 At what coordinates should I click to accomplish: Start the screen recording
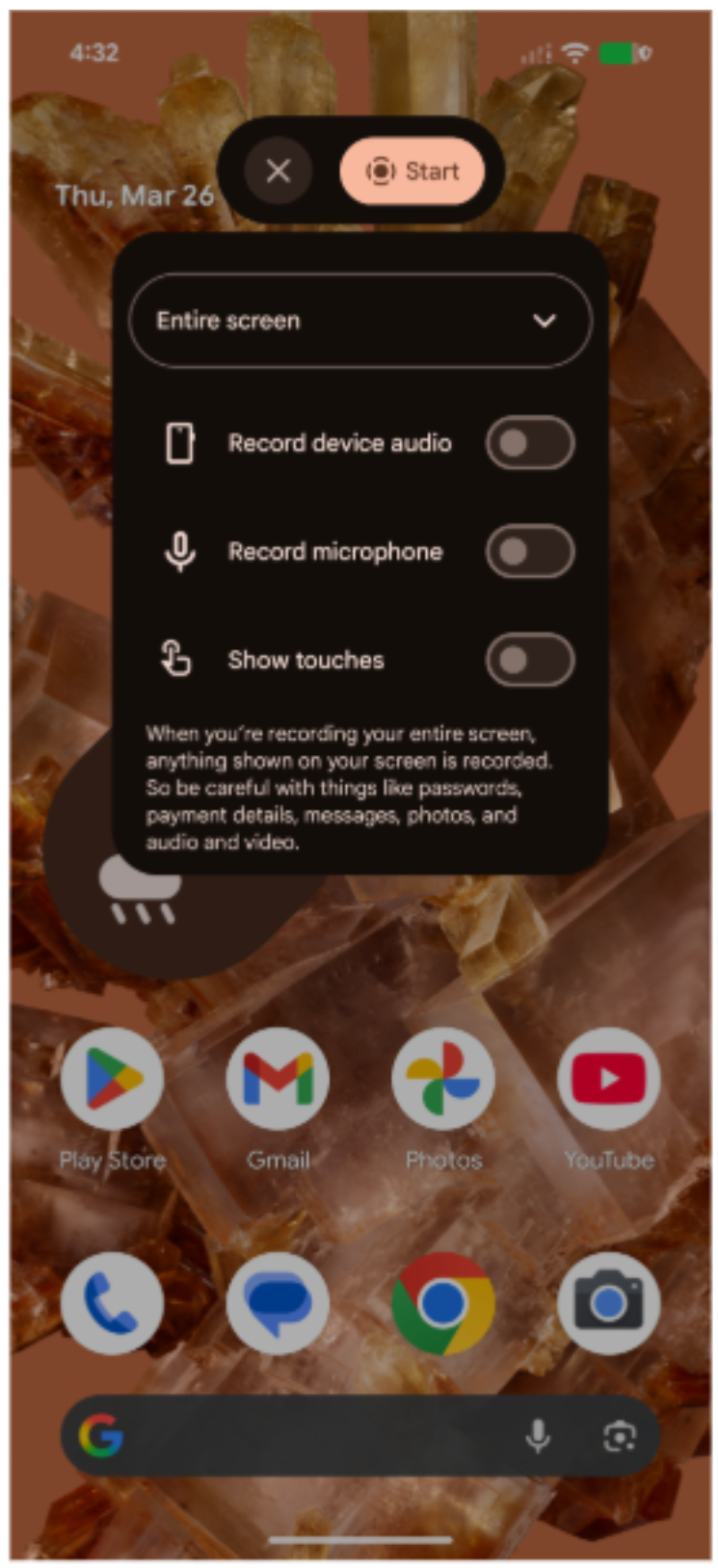pos(412,171)
